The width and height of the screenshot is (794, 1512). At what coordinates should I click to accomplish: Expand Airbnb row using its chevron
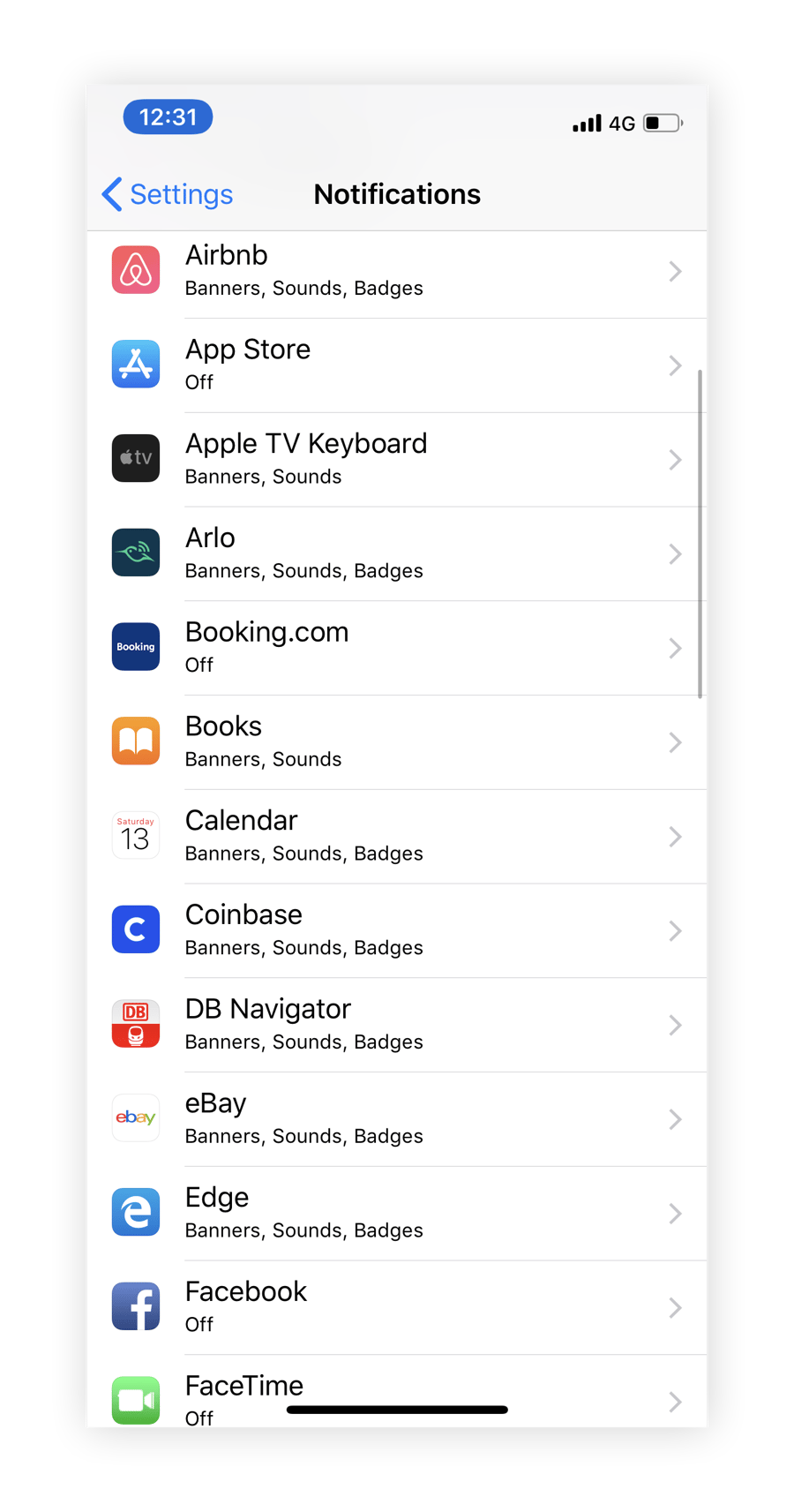pos(676,272)
